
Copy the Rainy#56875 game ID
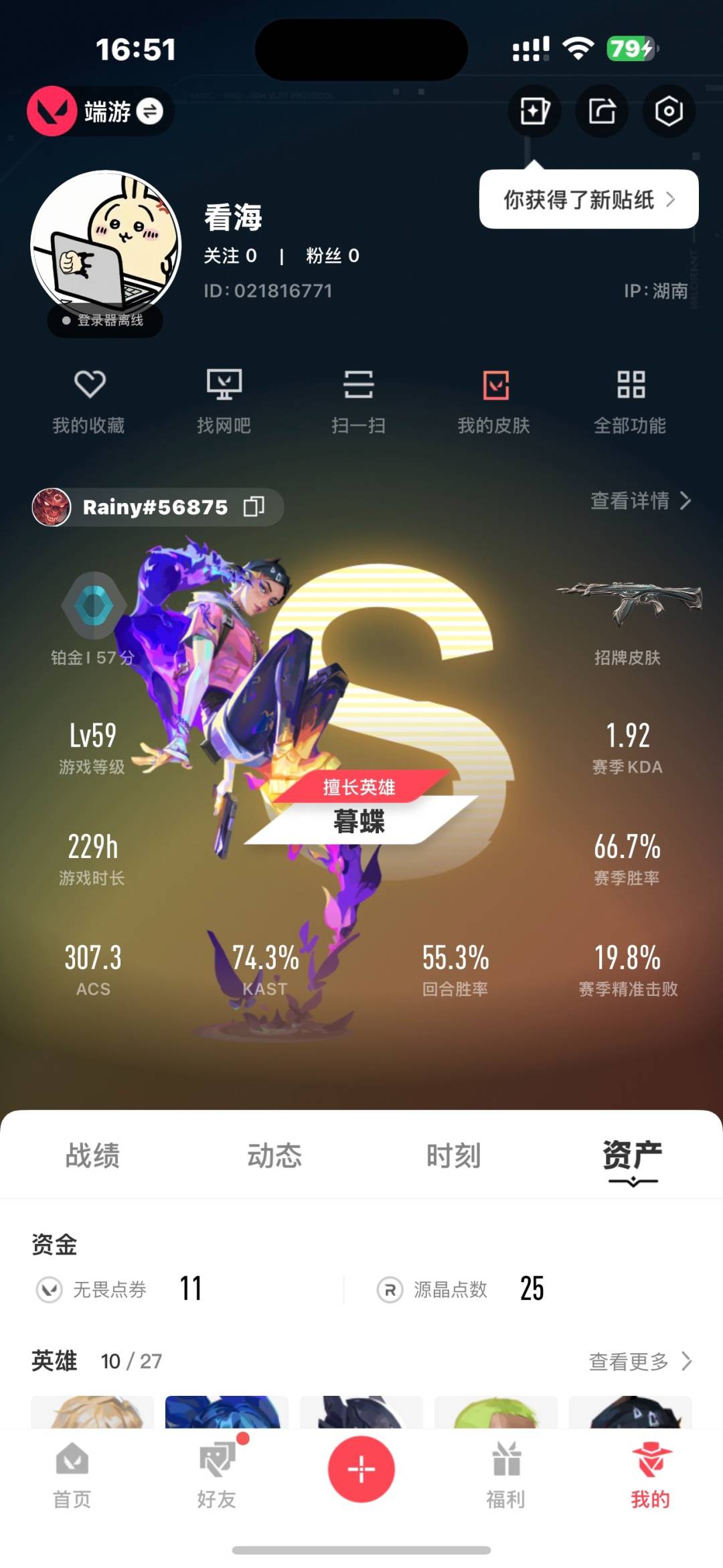click(254, 507)
